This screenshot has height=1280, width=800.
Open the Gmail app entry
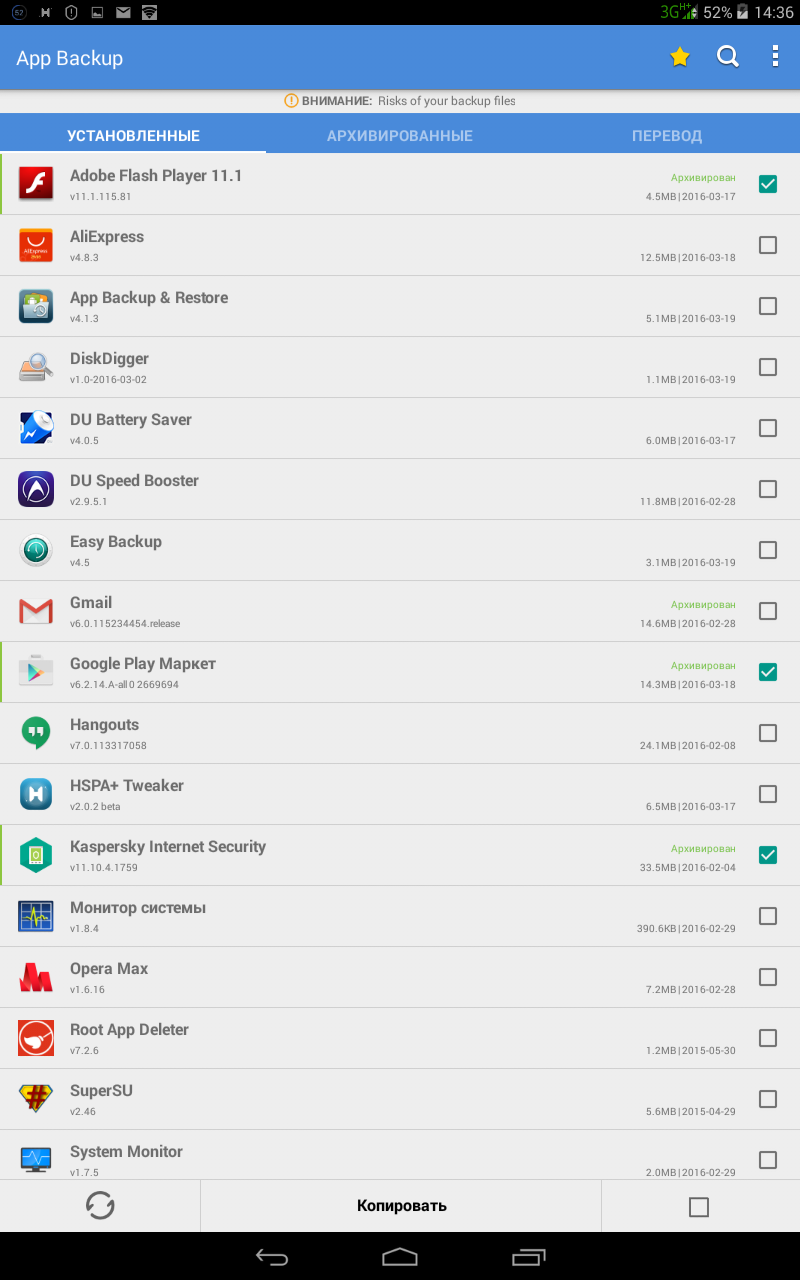(300, 611)
